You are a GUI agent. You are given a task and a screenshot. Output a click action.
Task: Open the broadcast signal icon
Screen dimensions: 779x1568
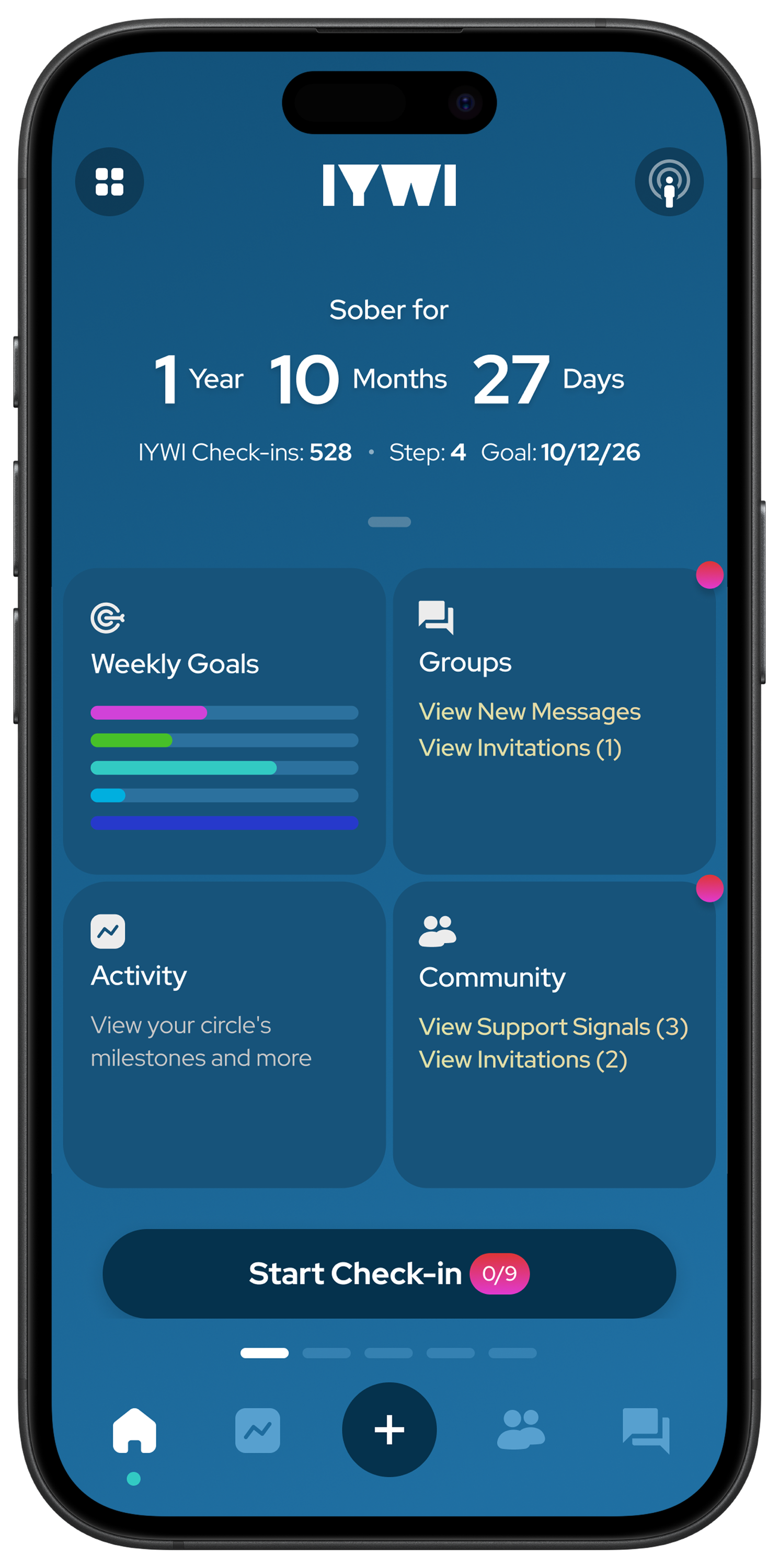(x=669, y=181)
